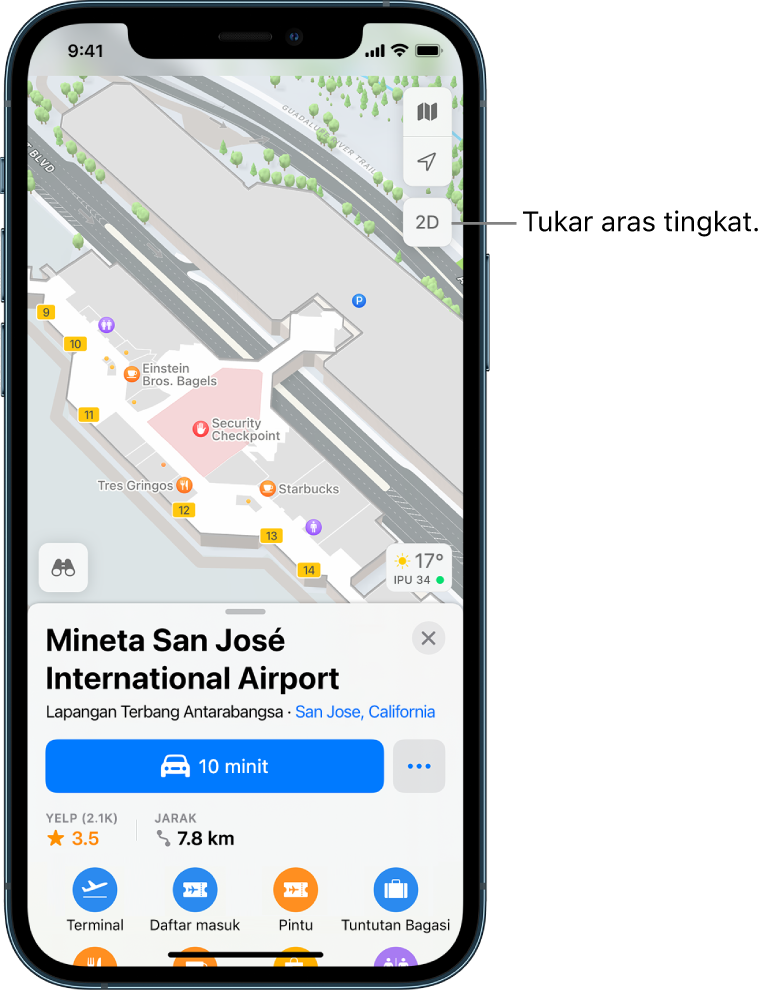Show Daftar masuk check-in counters
Viewport: 774px width, 990px height.
[x=195, y=889]
